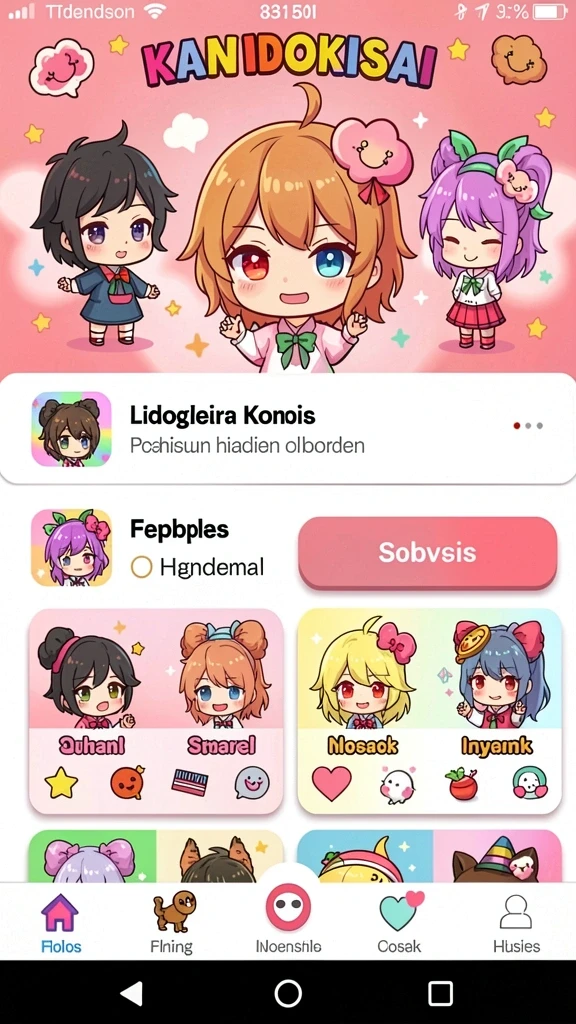This screenshot has width=576, height=1024.
Task: Open recent apps from the navigation bar
Action: coord(441,993)
